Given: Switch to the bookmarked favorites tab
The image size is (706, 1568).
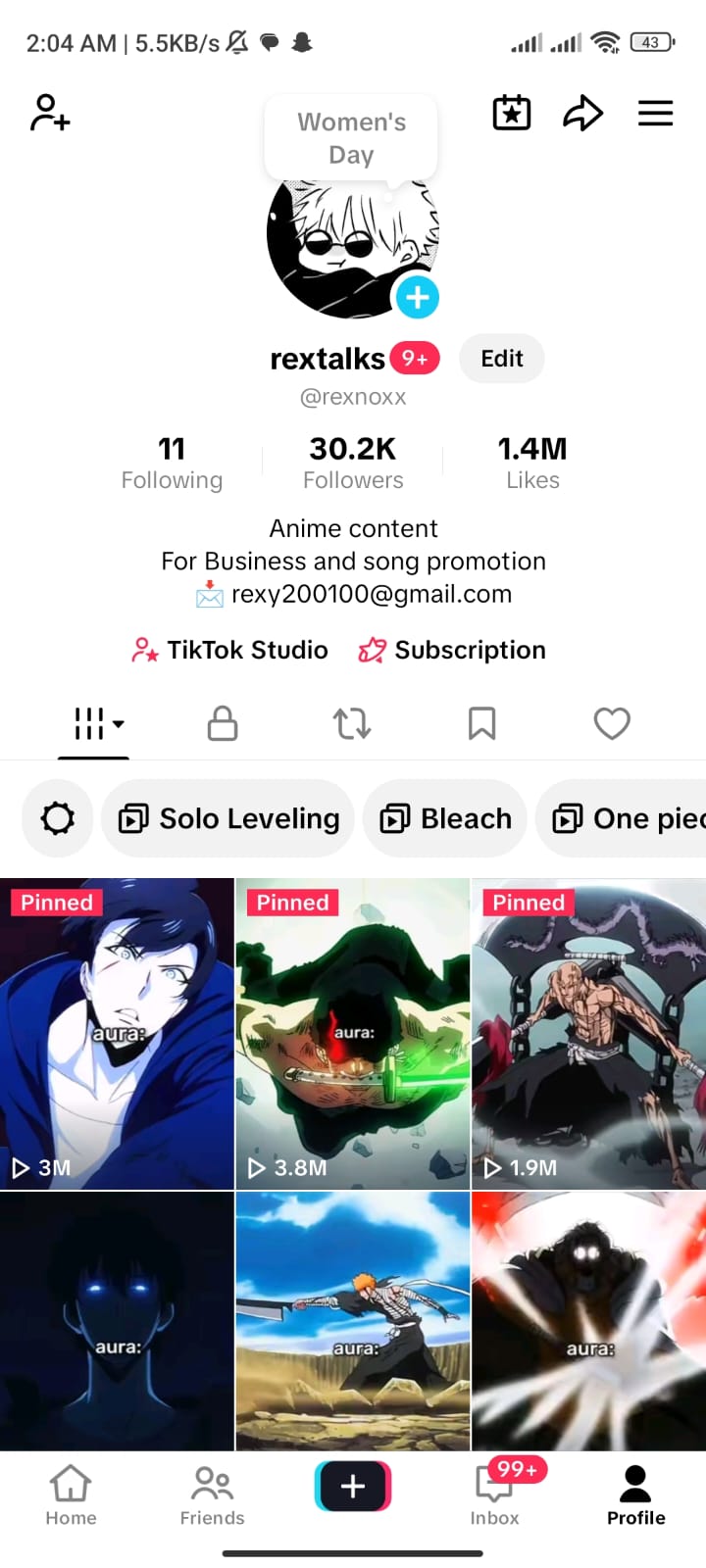Looking at the screenshot, I should click(x=481, y=723).
